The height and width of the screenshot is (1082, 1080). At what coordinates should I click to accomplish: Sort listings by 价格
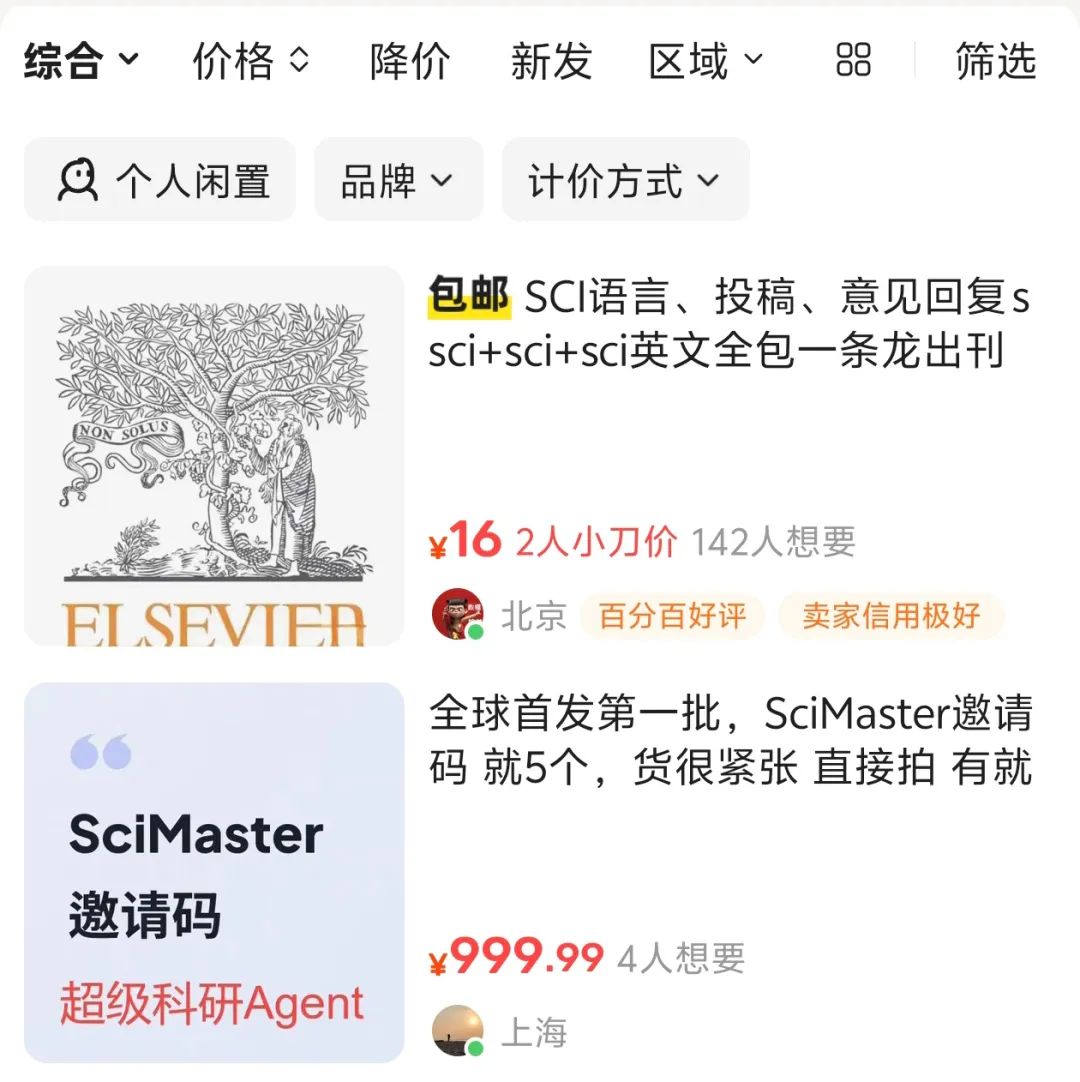pos(251,62)
